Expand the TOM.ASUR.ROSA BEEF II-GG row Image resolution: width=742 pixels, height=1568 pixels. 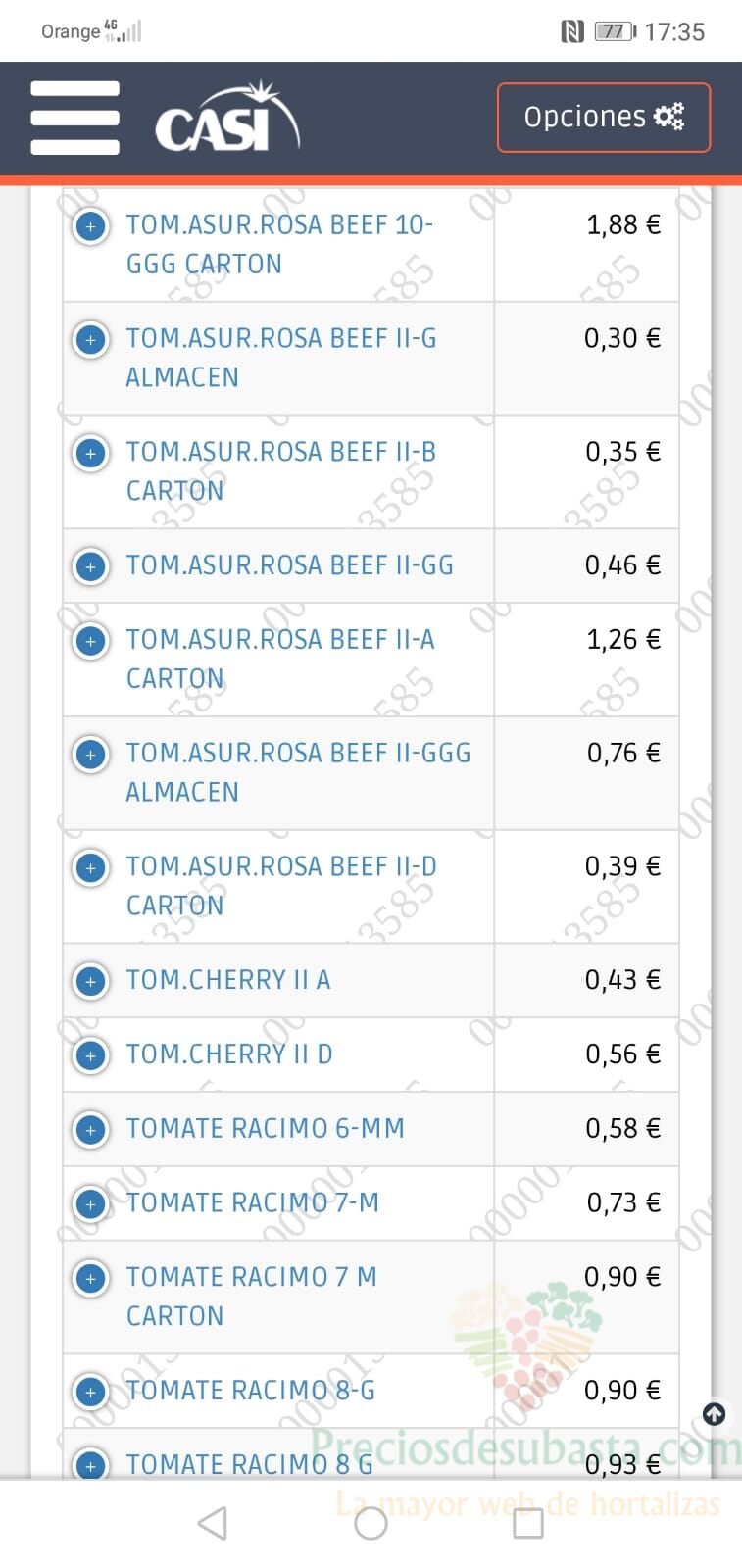coord(91,566)
